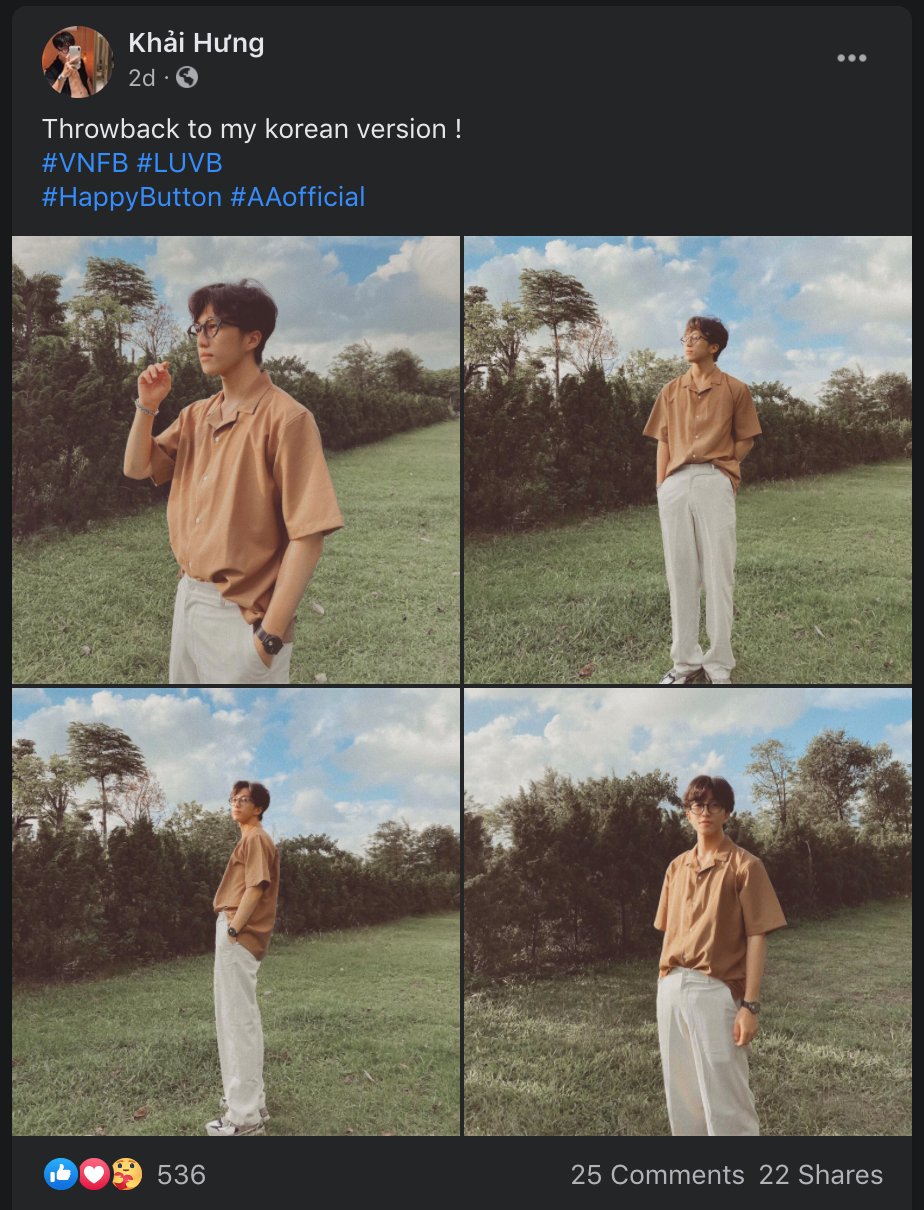View the full-body photo with both hands in pockets
Image resolution: width=924 pixels, height=1210 pixels.
[688, 460]
